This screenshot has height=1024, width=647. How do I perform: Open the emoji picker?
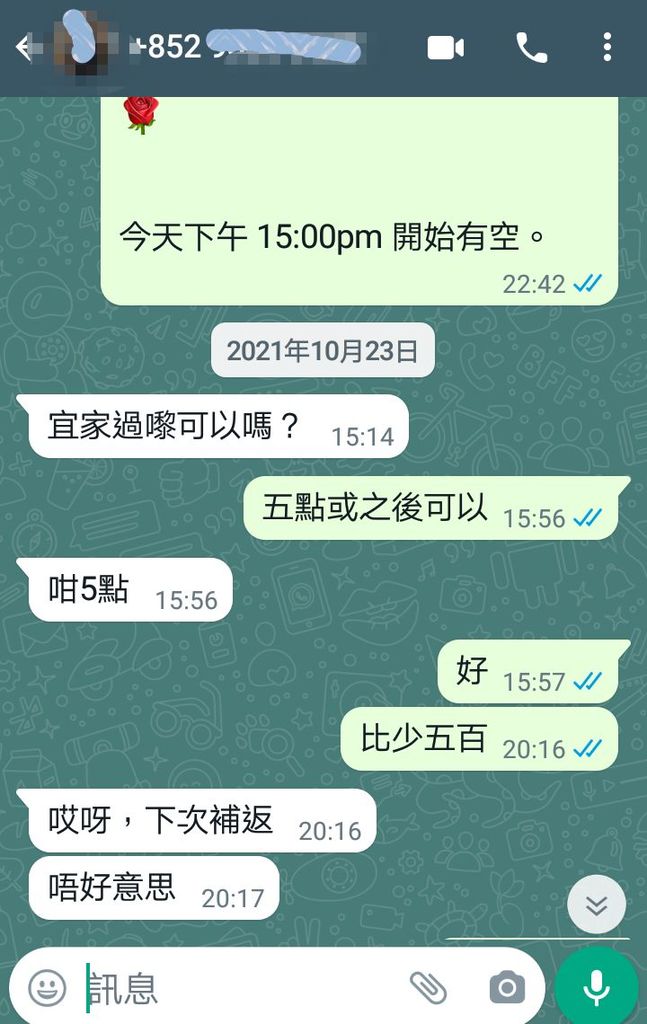click(x=46, y=988)
